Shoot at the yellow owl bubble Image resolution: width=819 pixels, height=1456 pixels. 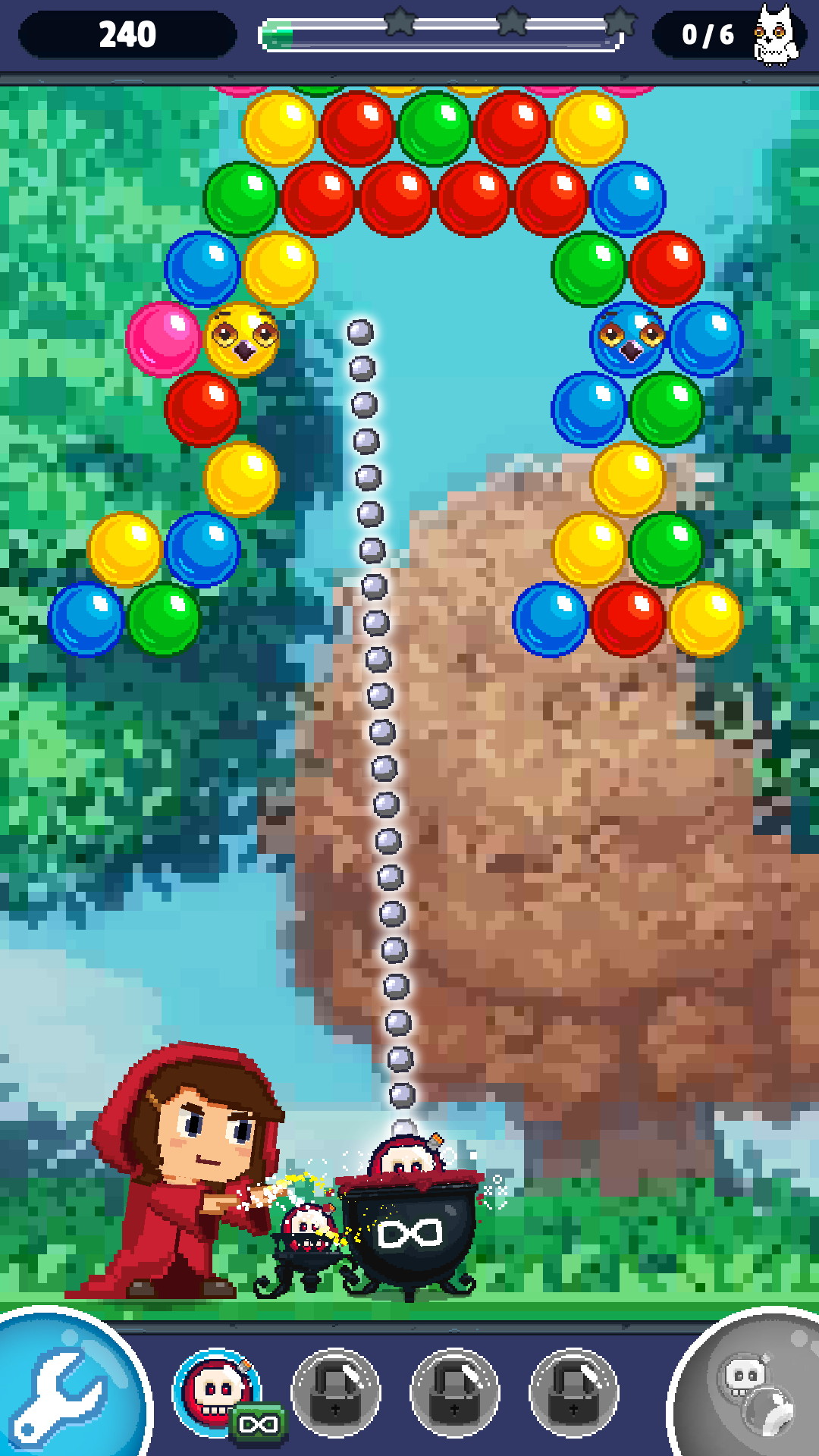tap(243, 339)
